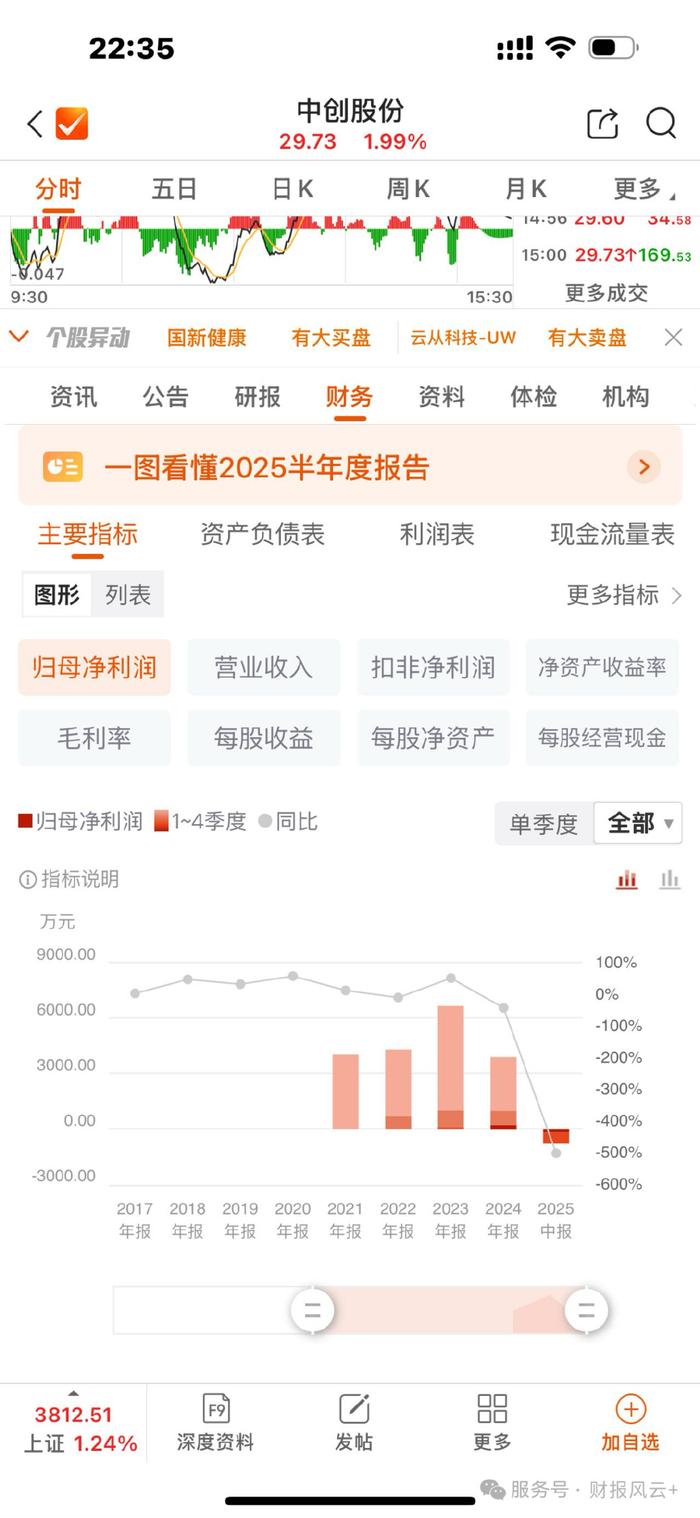
Task: Open 更多 chart period dropdown
Action: click(x=642, y=189)
